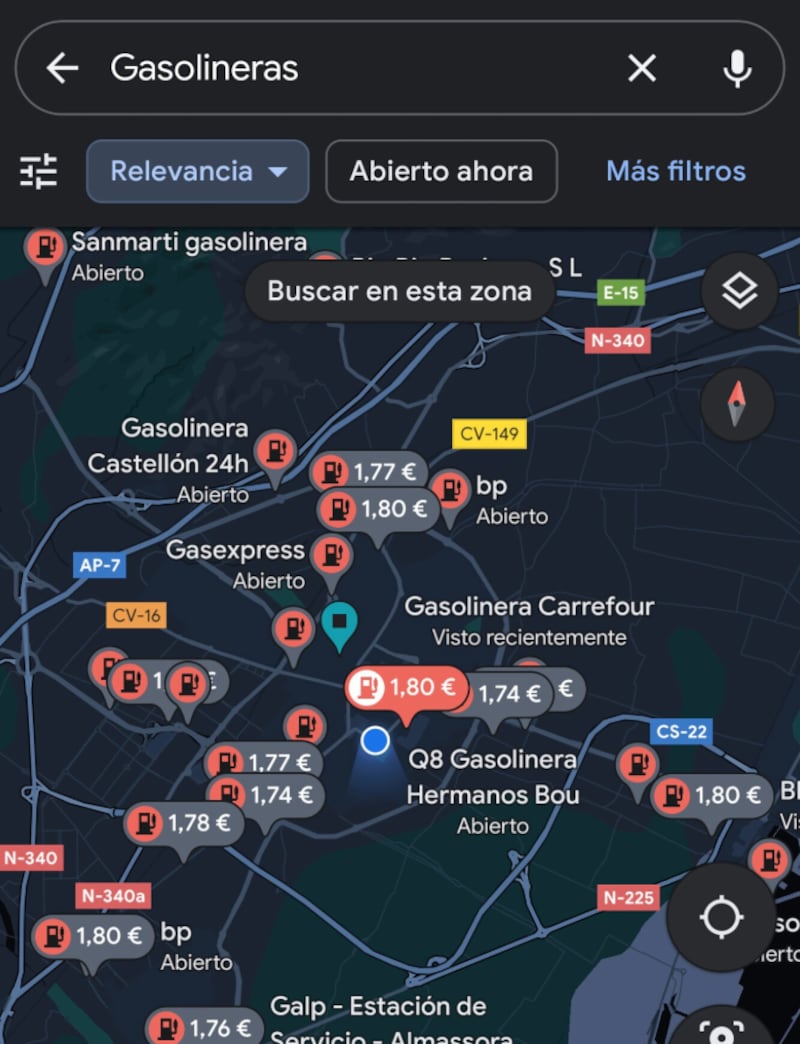This screenshot has height=1044, width=800.
Task: Clear the Gasolineras search text
Action: pos(641,68)
